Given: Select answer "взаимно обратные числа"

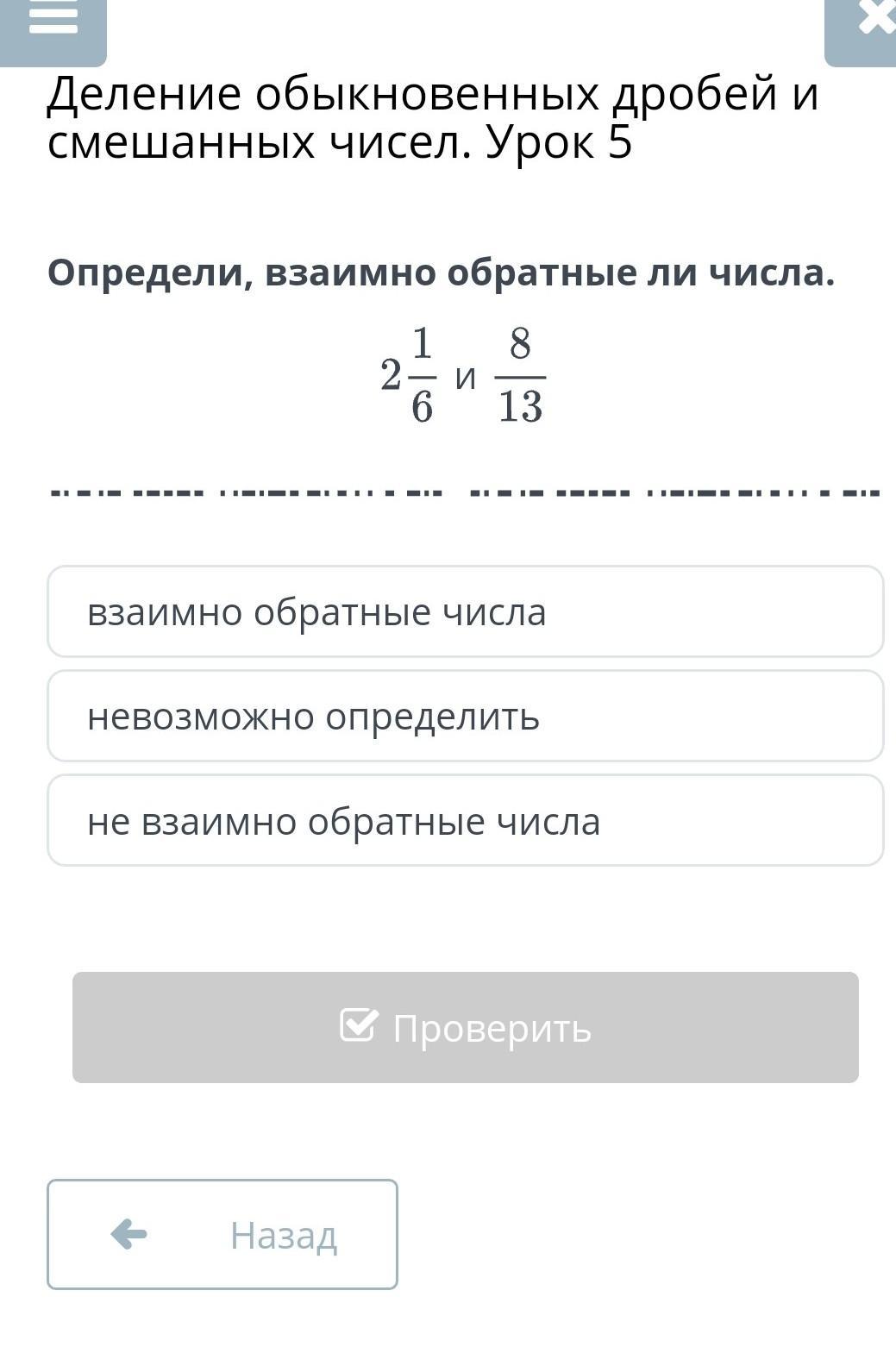Looking at the screenshot, I should click(465, 612).
